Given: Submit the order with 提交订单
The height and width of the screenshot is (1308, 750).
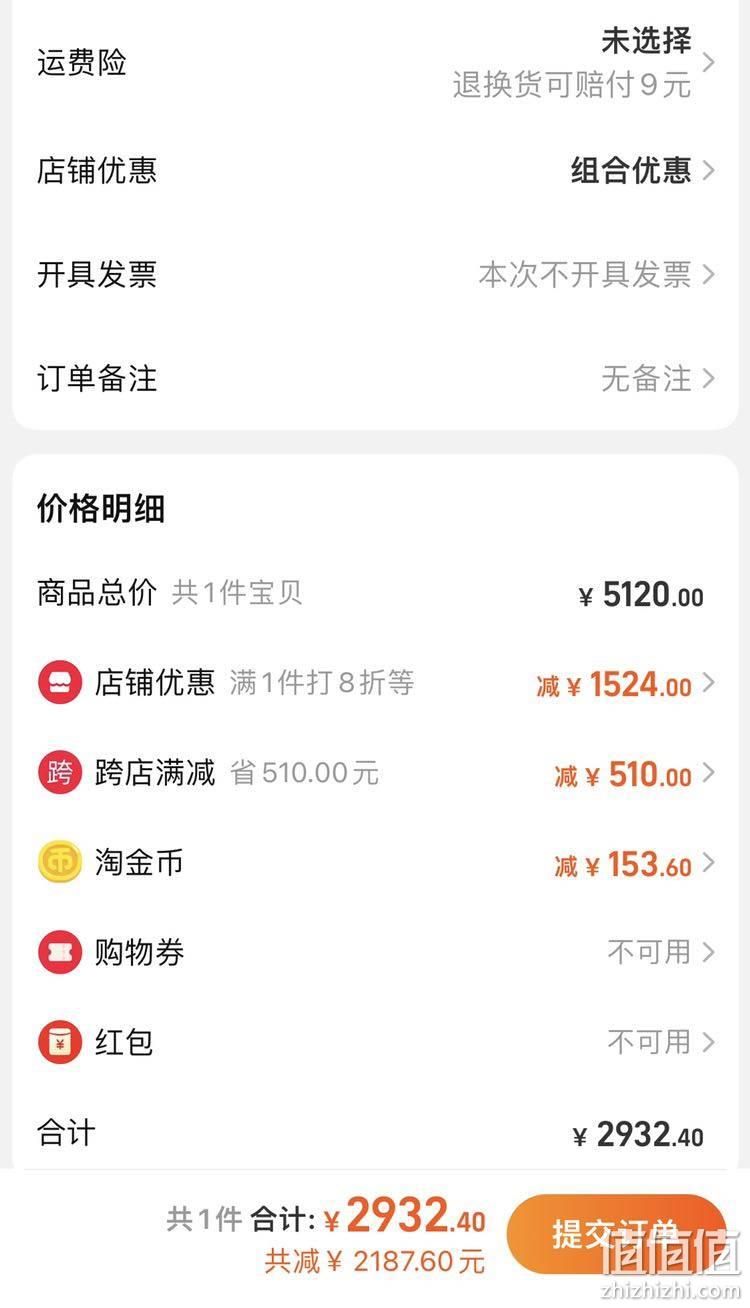Looking at the screenshot, I should tap(616, 1234).
